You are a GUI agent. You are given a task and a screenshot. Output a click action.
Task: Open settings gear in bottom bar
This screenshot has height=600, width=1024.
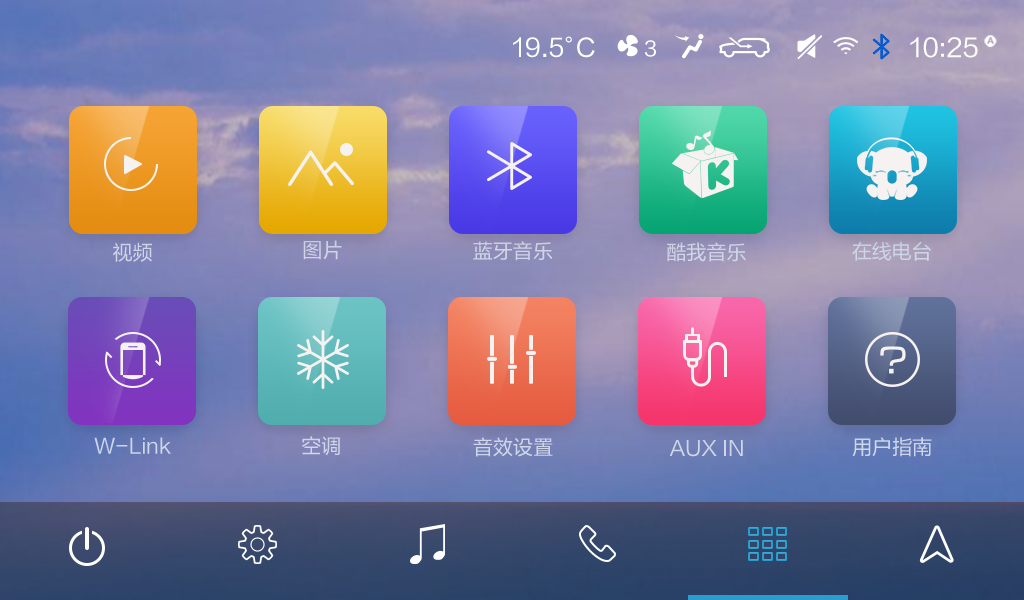pyautogui.click(x=257, y=545)
